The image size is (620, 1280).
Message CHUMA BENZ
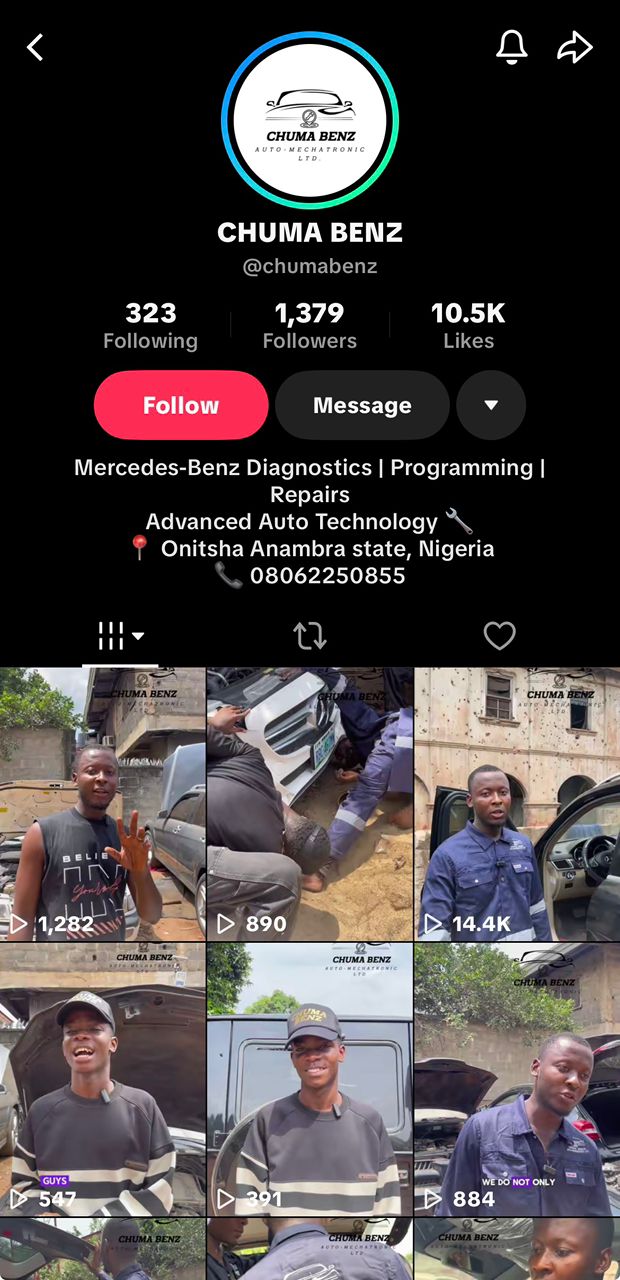362,405
